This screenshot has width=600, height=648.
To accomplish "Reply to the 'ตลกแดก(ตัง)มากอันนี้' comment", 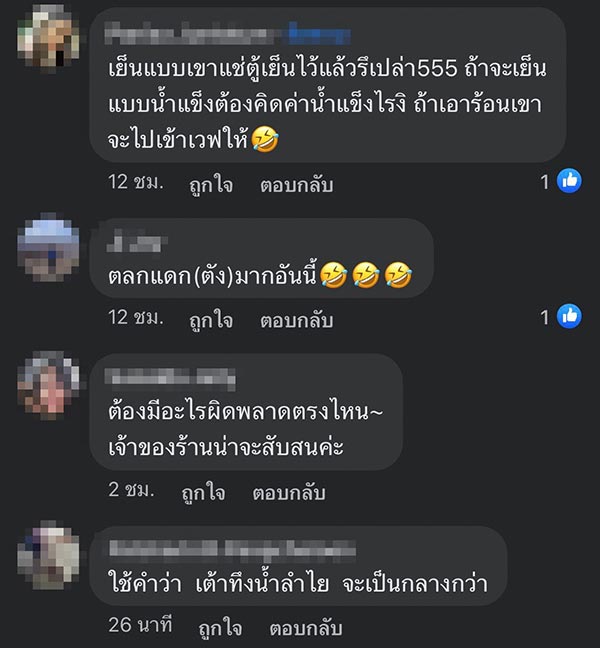I will click(297, 320).
